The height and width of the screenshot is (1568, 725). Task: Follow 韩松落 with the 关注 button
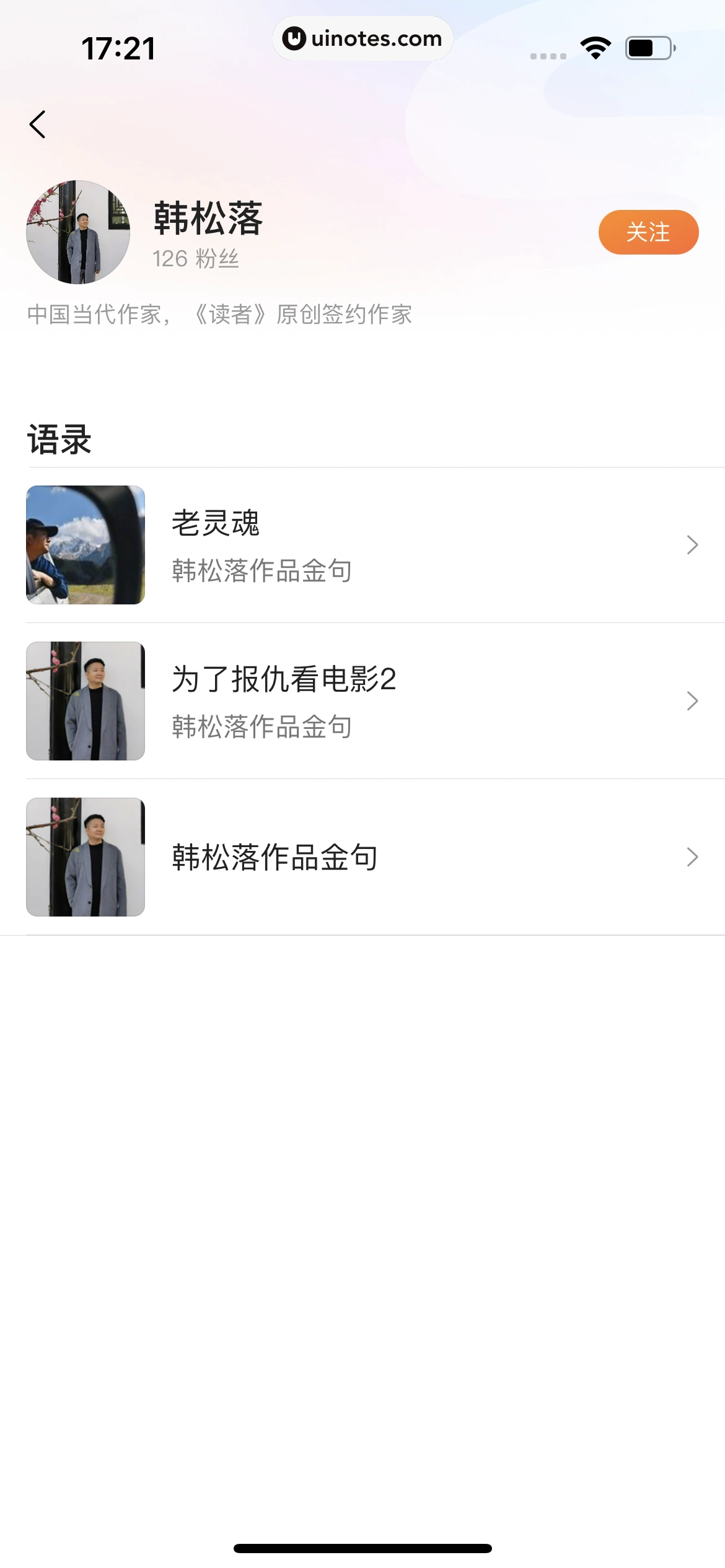(x=648, y=232)
